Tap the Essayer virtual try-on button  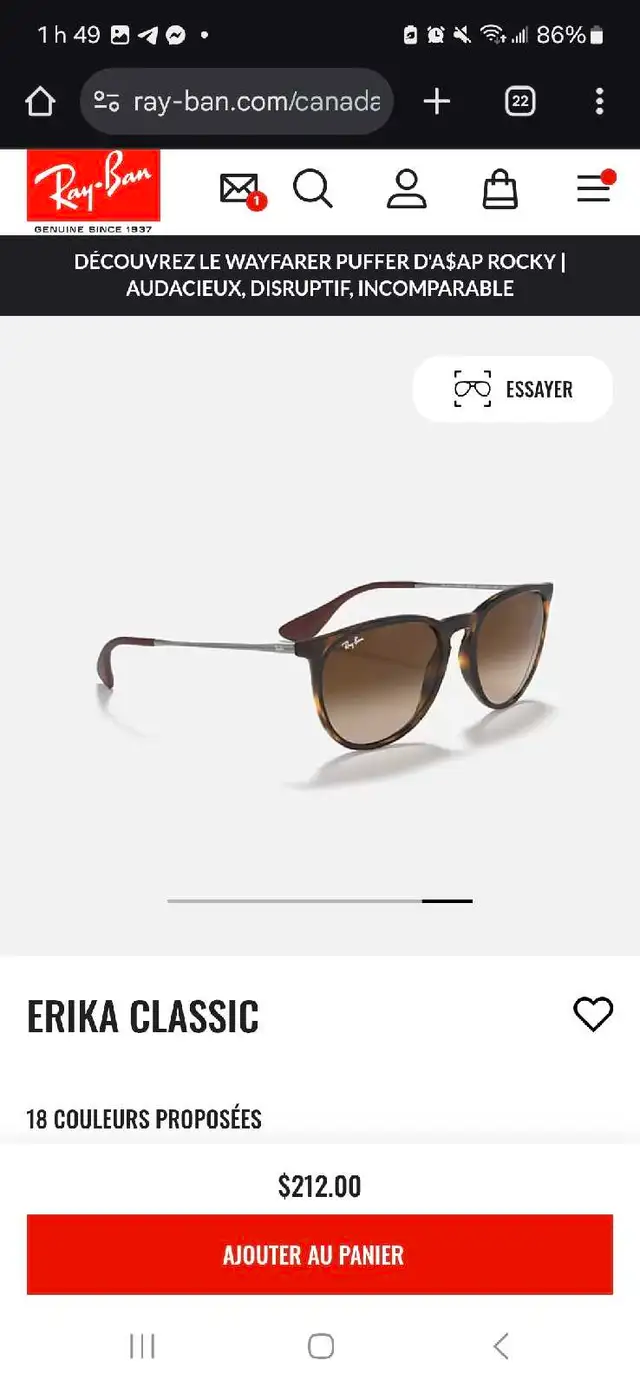click(x=512, y=389)
